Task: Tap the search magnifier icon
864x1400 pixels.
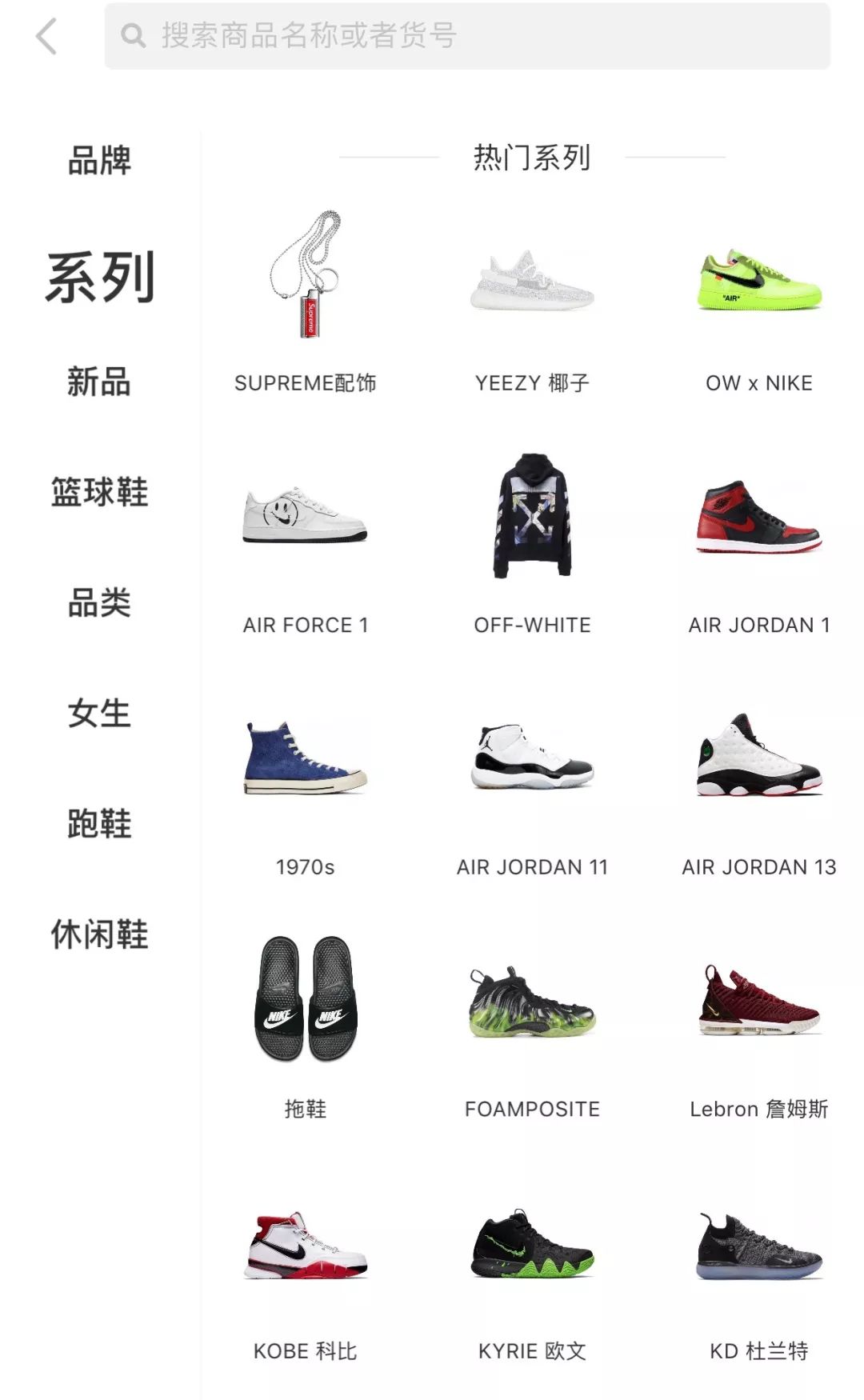Action: pos(133,36)
